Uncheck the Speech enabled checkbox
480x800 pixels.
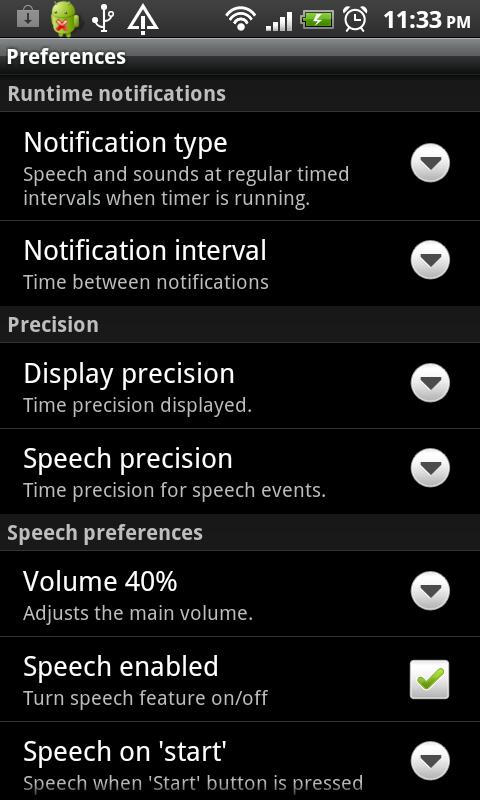tap(430, 679)
